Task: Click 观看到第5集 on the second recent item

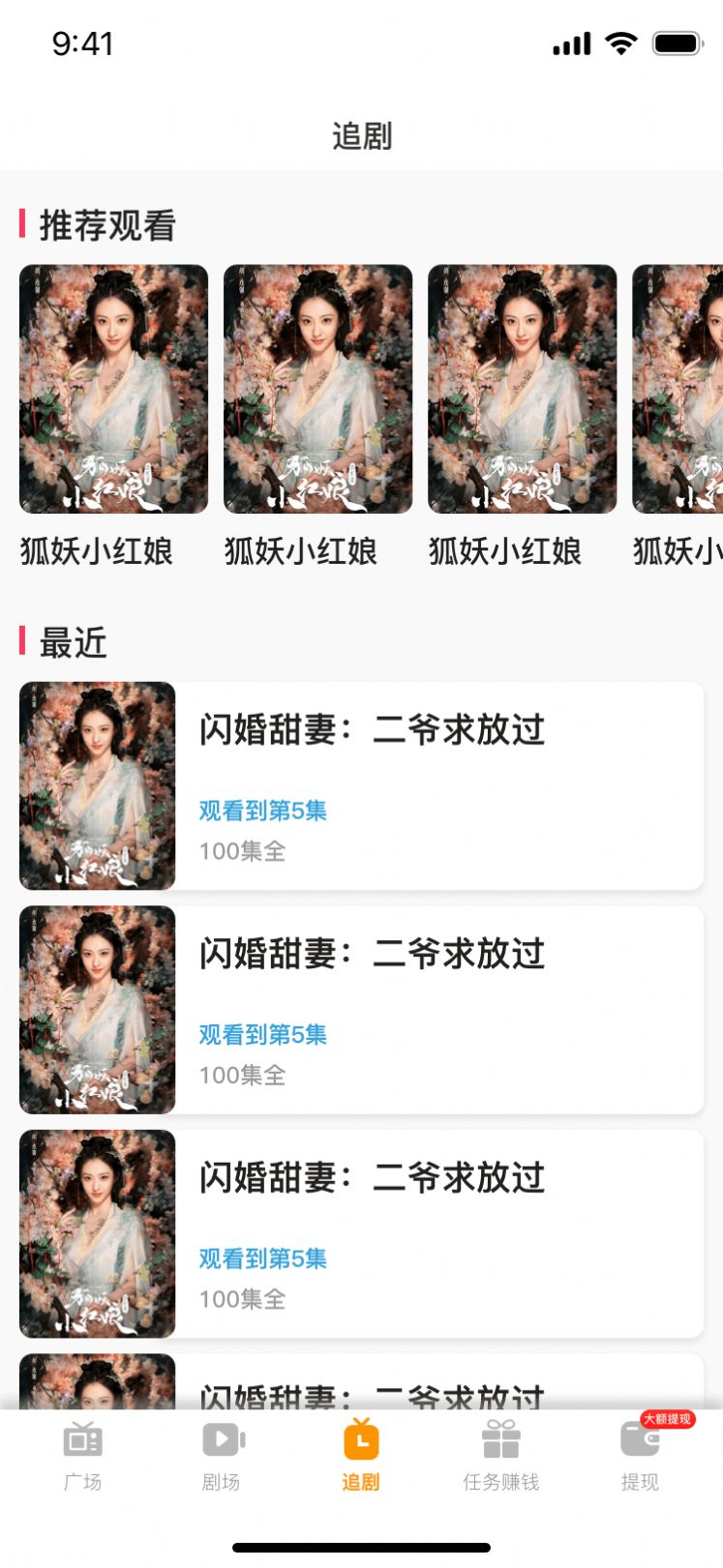Action: (x=263, y=1035)
